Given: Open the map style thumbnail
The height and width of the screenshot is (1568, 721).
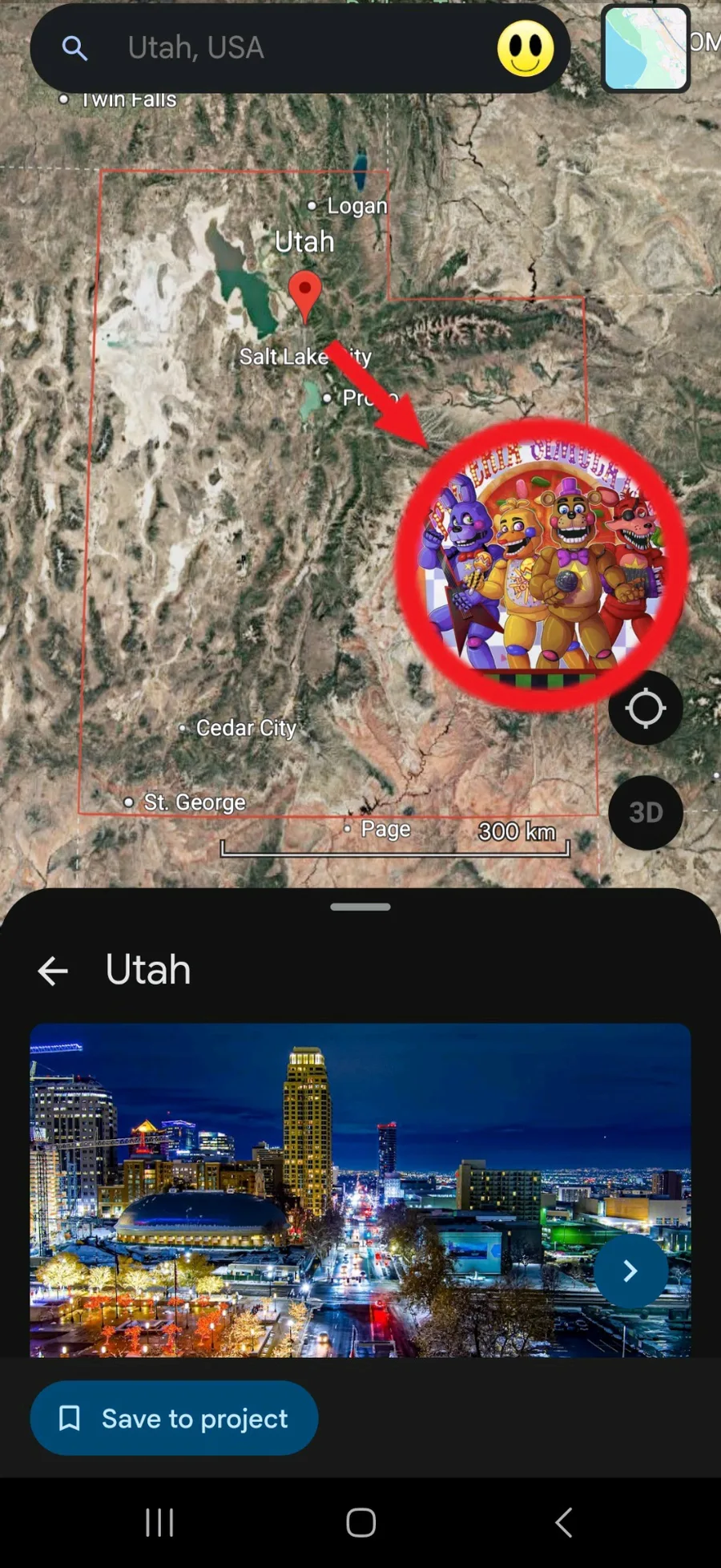Looking at the screenshot, I should tap(646, 48).
